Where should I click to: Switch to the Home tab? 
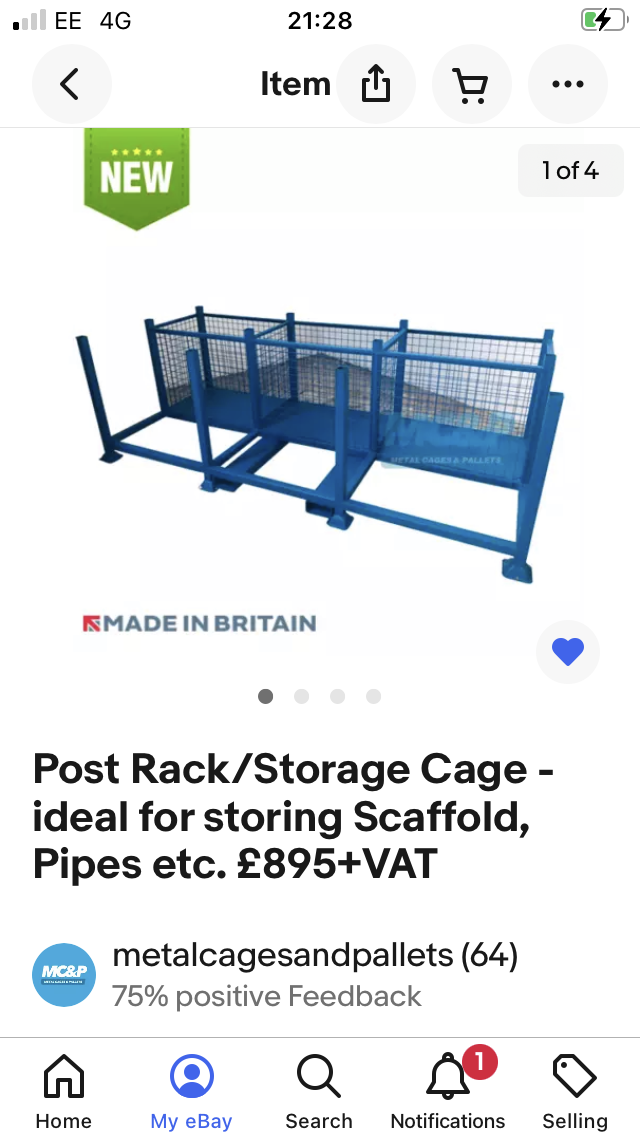64,1092
